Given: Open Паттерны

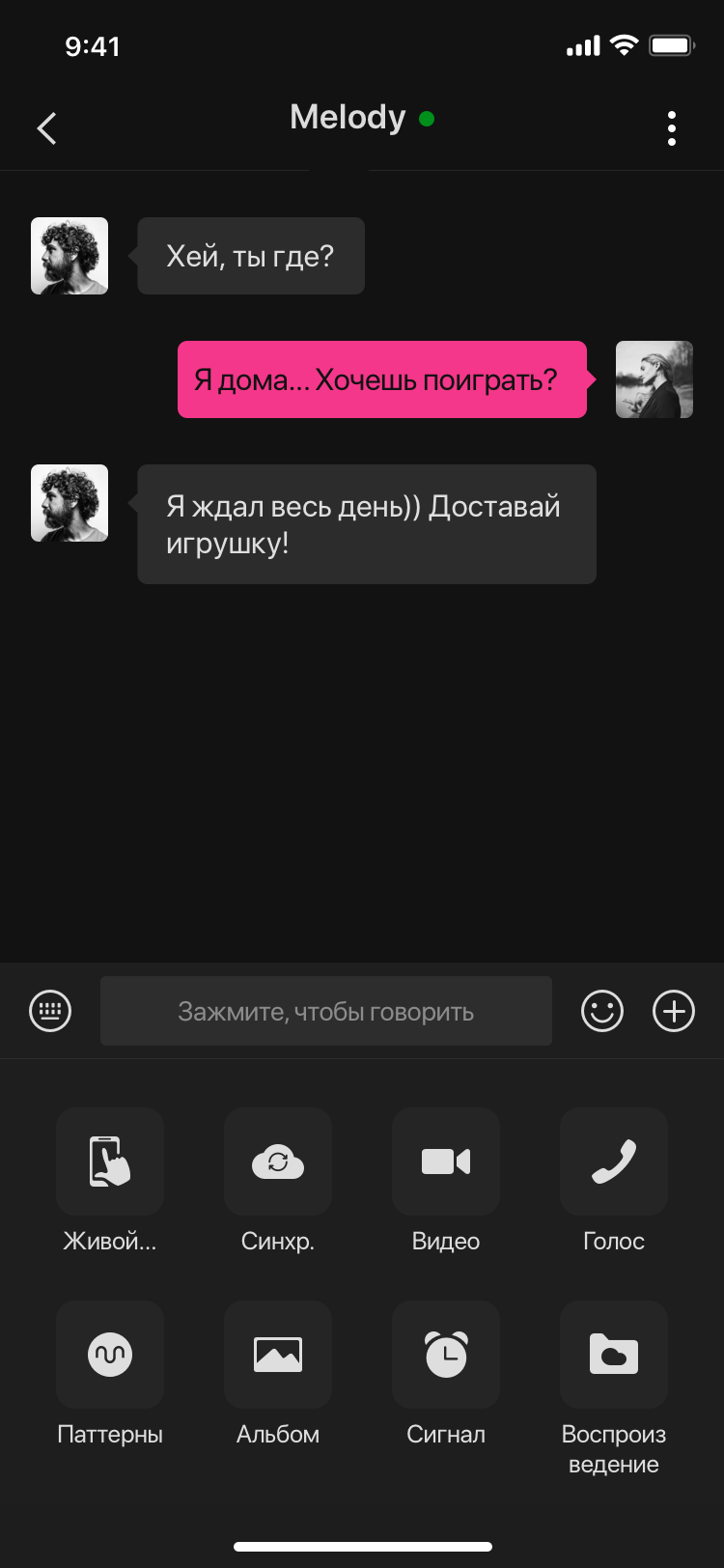Looking at the screenshot, I should [x=110, y=1354].
